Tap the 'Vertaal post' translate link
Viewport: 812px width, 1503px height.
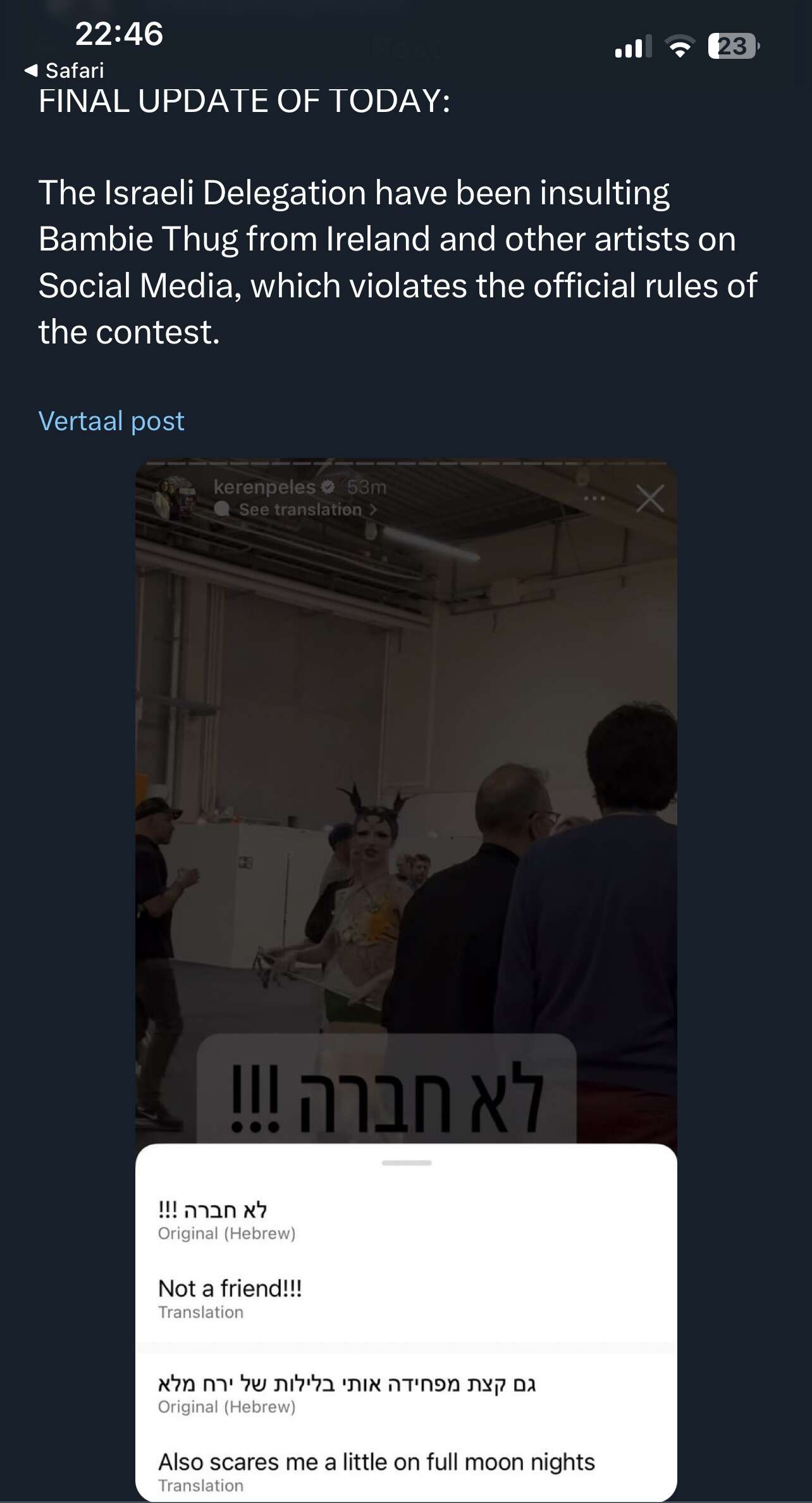click(111, 421)
